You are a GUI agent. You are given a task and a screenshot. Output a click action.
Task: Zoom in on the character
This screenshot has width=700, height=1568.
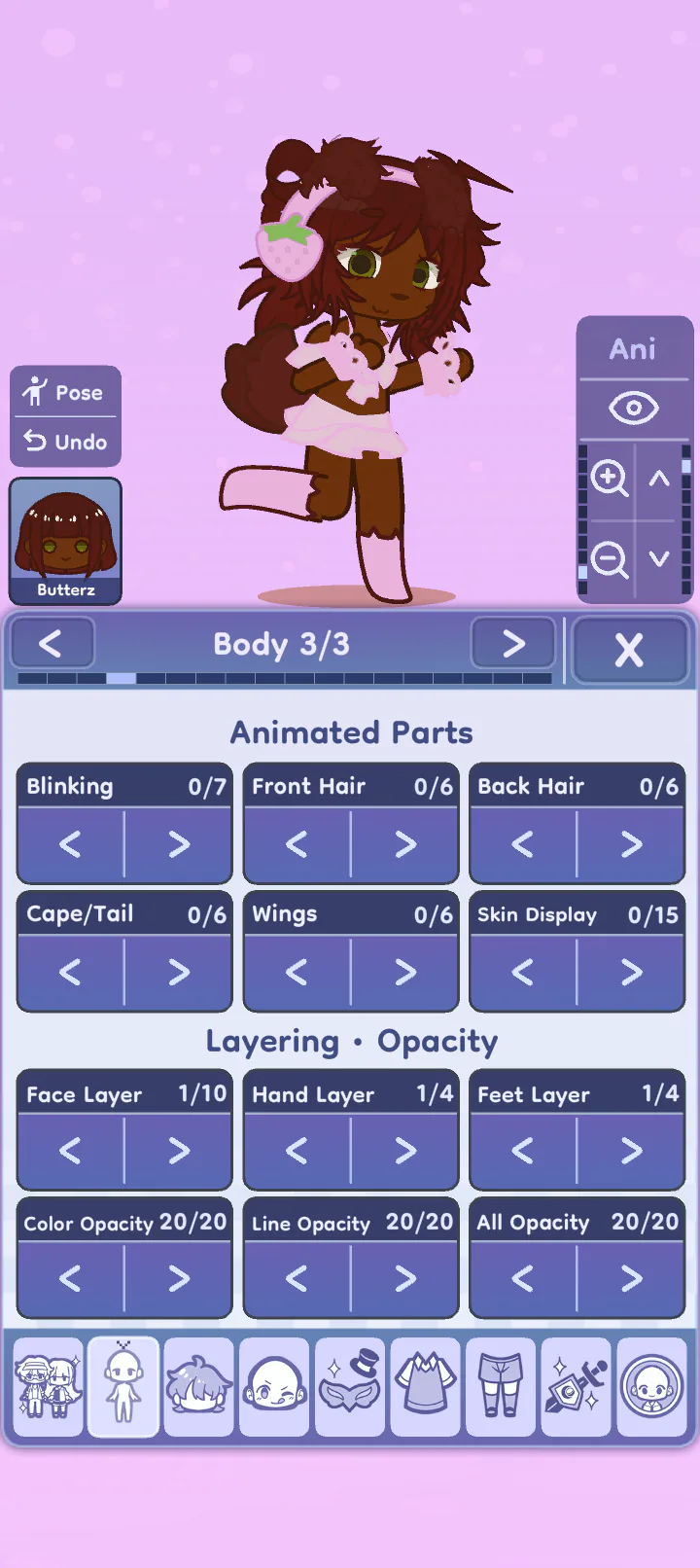click(610, 478)
